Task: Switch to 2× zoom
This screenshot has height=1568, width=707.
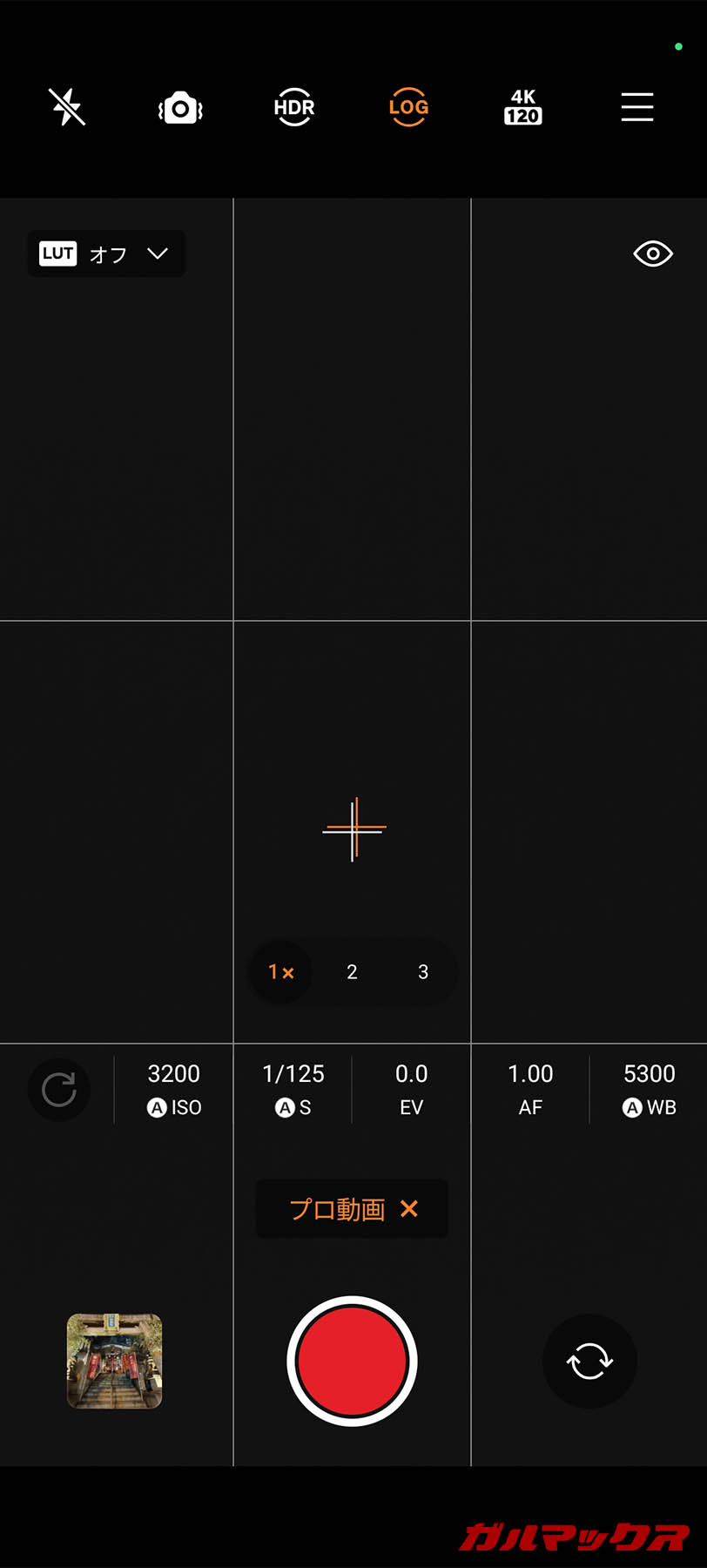Action: coord(352,972)
